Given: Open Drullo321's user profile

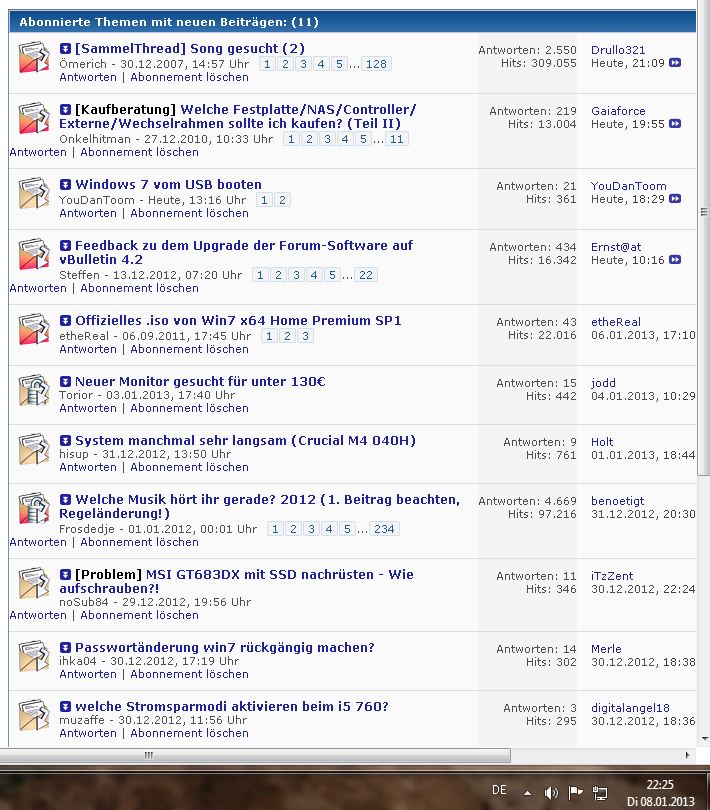Looking at the screenshot, I should pos(618,49).
